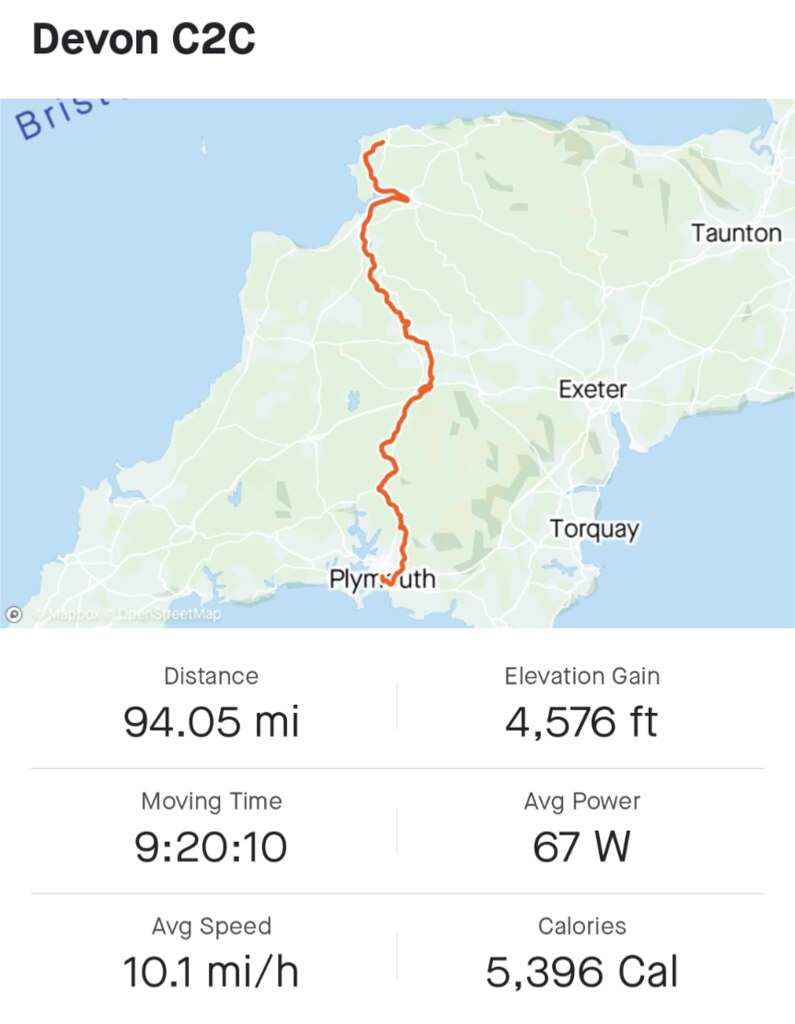Open the OpenStreetMap attribution link
The height and width of the screenshot is (1024, 795).
coord(169,614)
